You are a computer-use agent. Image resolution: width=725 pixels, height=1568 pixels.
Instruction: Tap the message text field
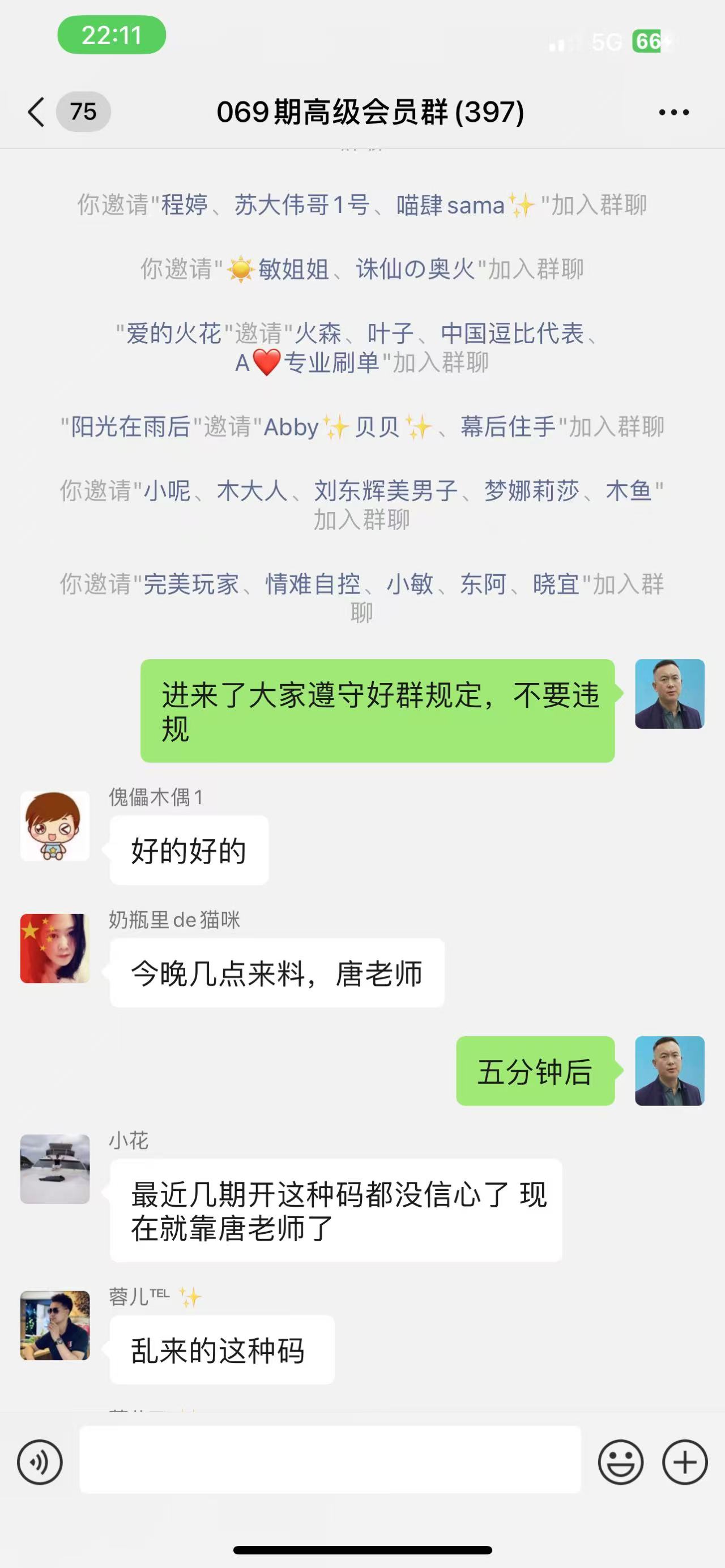(x=330, y=1460)
